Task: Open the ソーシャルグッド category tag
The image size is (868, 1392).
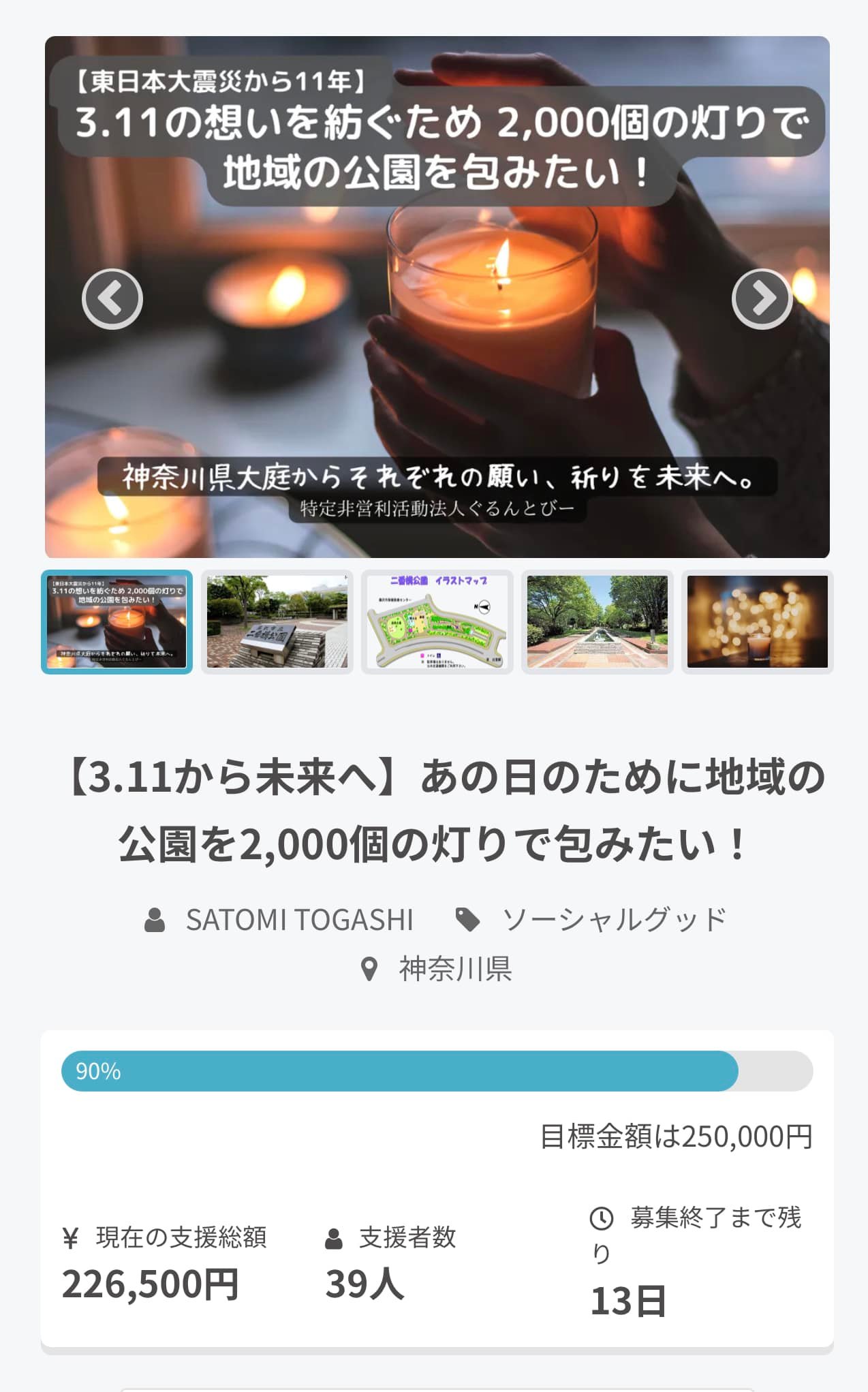Action: pyautogui.click(x=614, y=920)
